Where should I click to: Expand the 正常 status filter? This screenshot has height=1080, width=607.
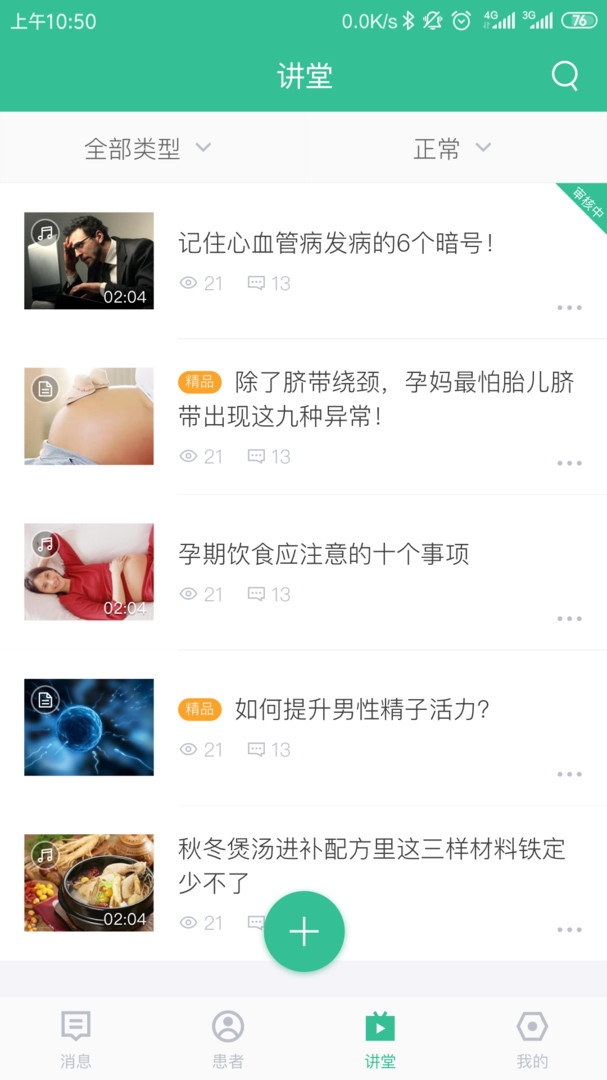(x=452, y=149)
